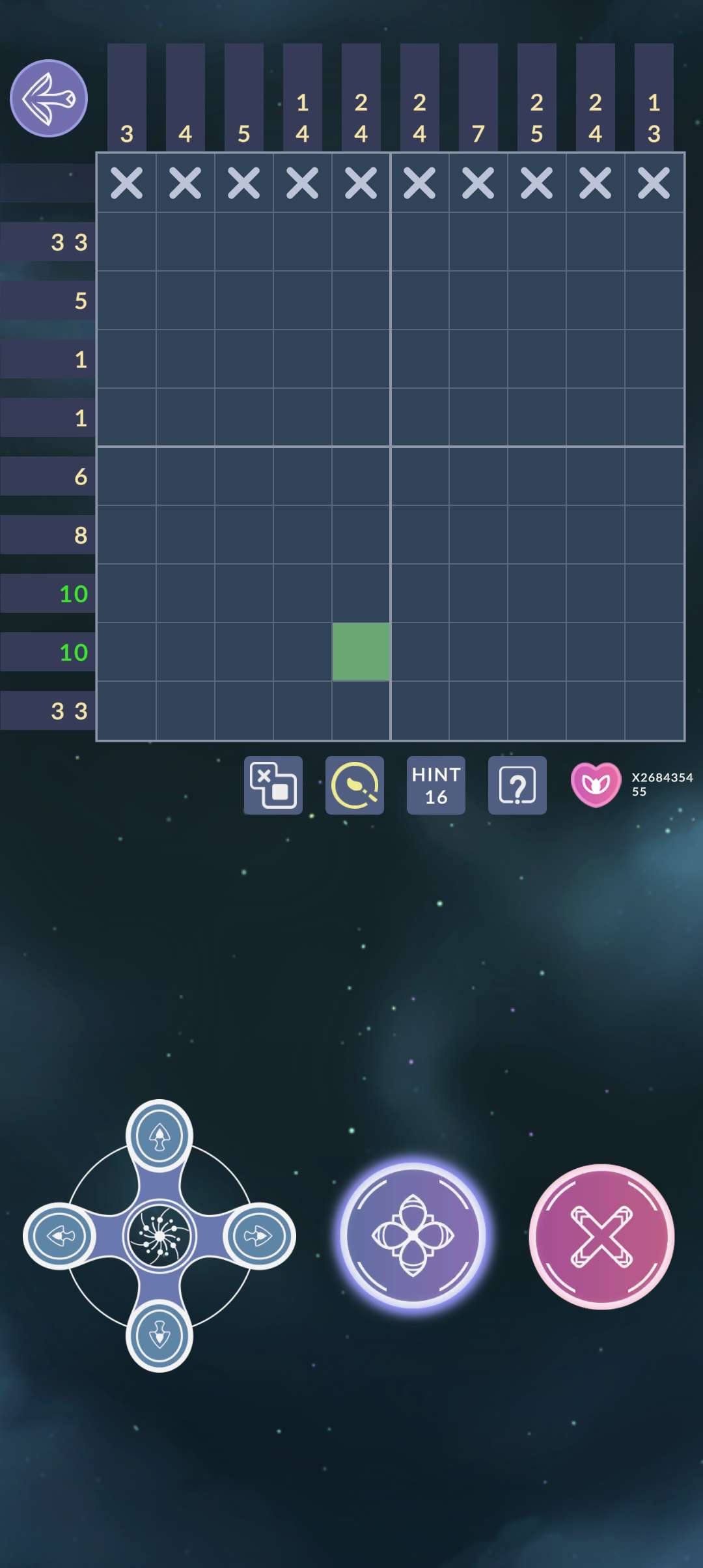The width and height of the screenshot is (703, 1568).
Task: Toggle the cross/fill mode switch icon
Action: [273, 785]
